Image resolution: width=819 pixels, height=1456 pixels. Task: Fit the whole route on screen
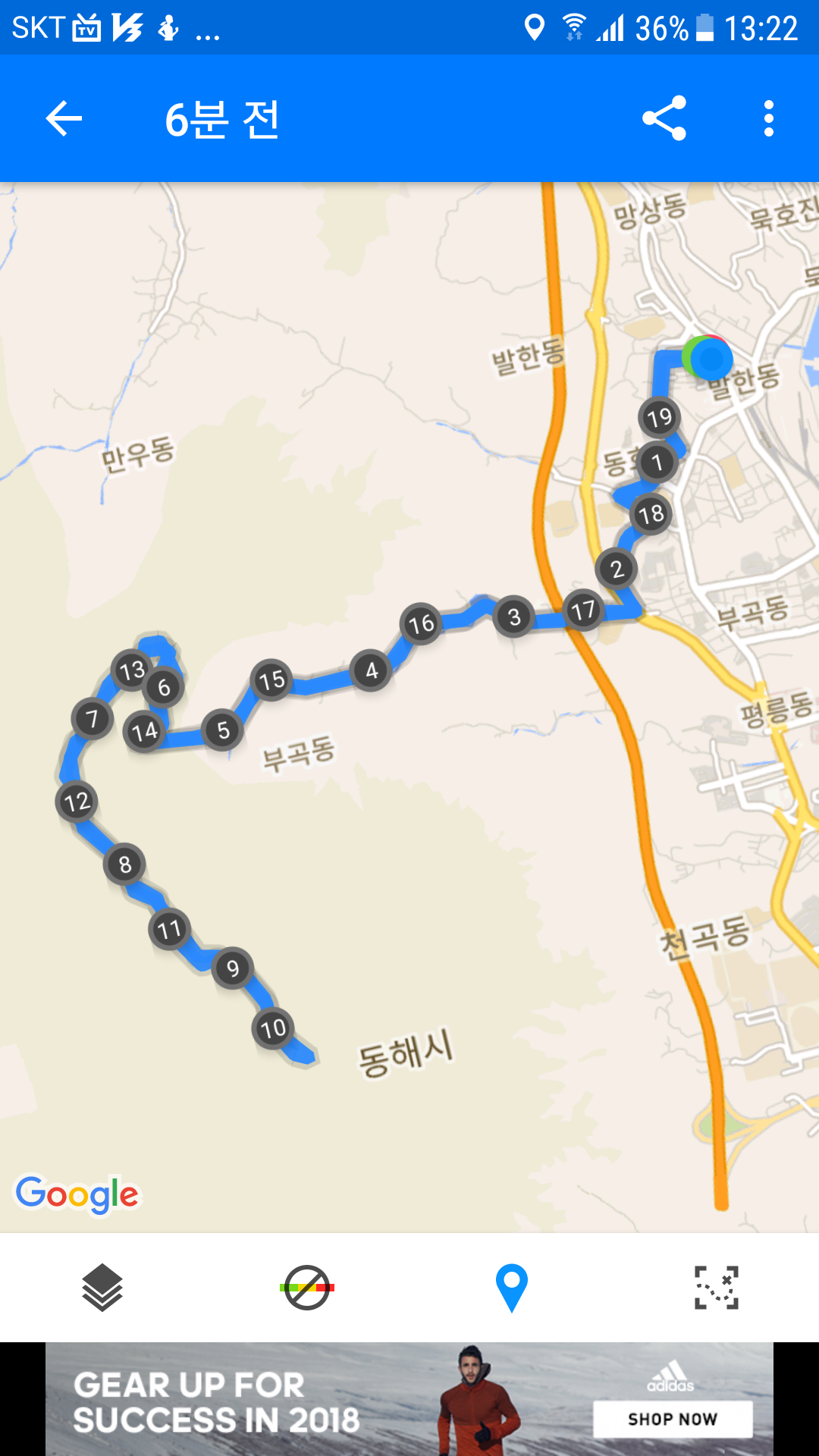(717, 1287)
